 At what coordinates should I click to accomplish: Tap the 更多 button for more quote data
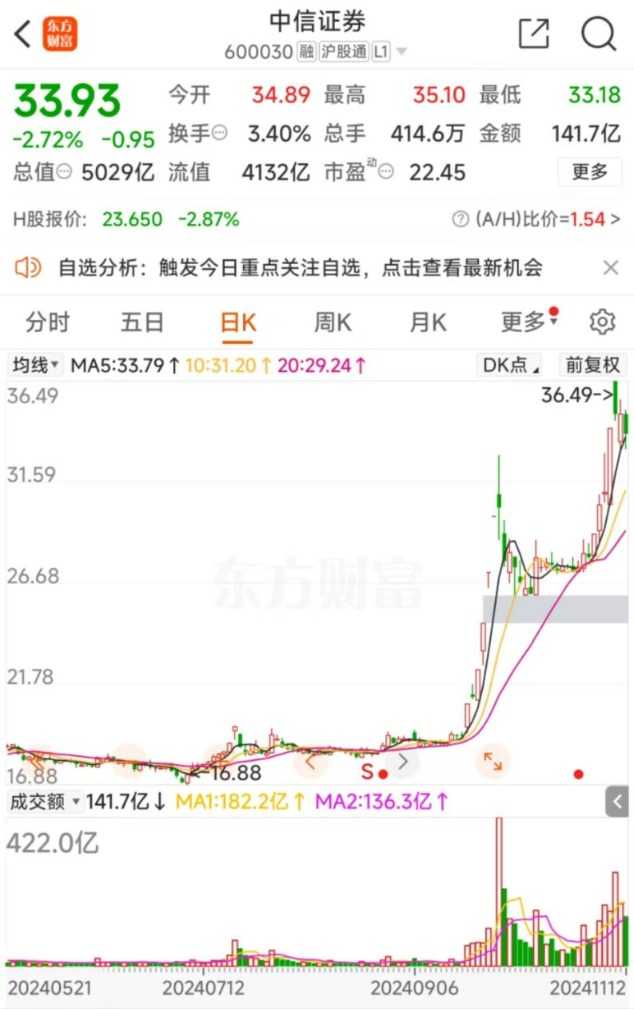click(589, 172)
